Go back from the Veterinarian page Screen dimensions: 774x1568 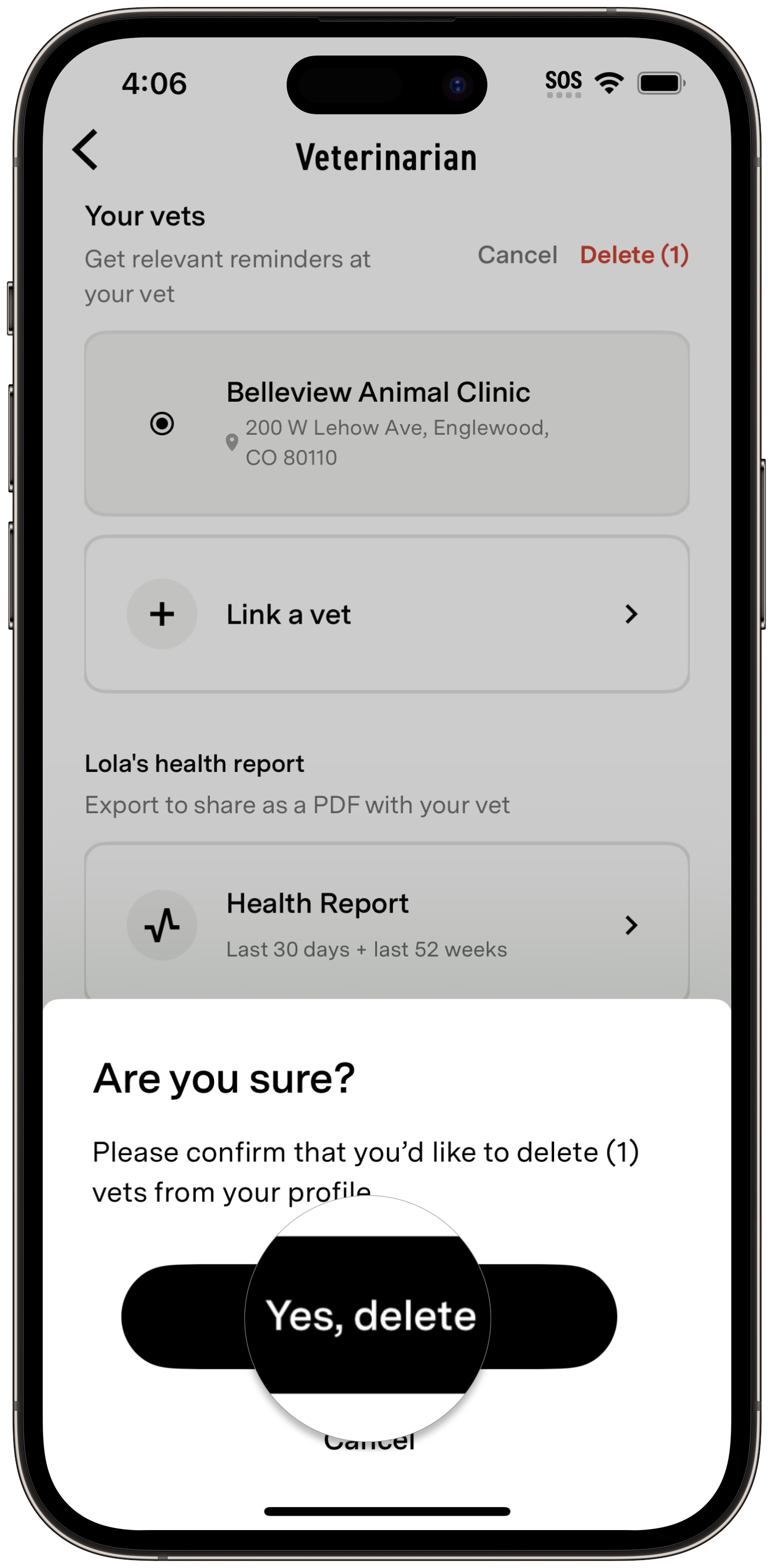86,150
